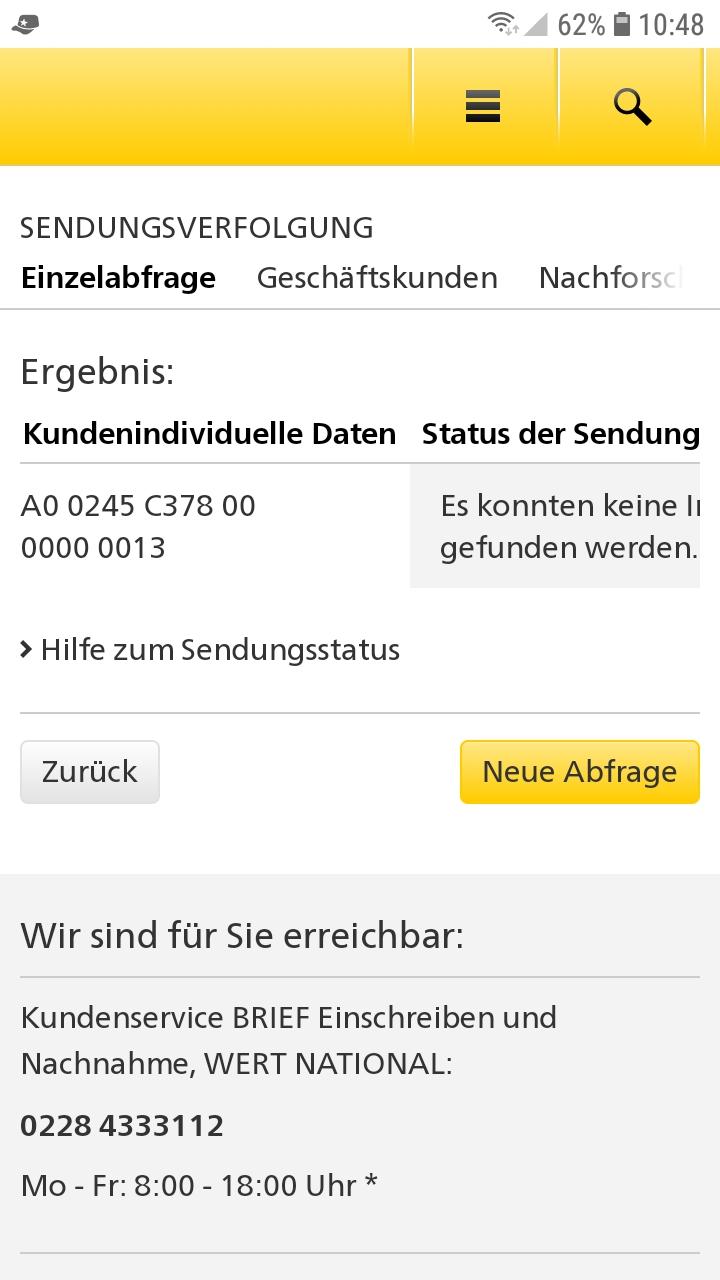This screenshot has width=720, height=1280.
Task: Switch to the Geschäftskunden tab
Action: click(377, 278)
